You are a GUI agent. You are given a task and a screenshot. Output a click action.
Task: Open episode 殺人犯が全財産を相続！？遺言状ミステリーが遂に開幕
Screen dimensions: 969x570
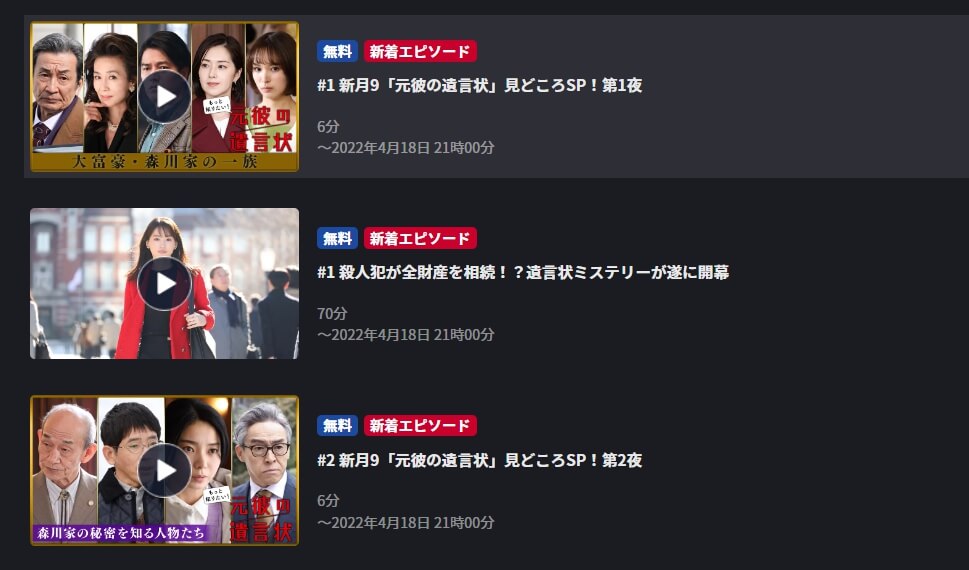[x=522, y=272]
